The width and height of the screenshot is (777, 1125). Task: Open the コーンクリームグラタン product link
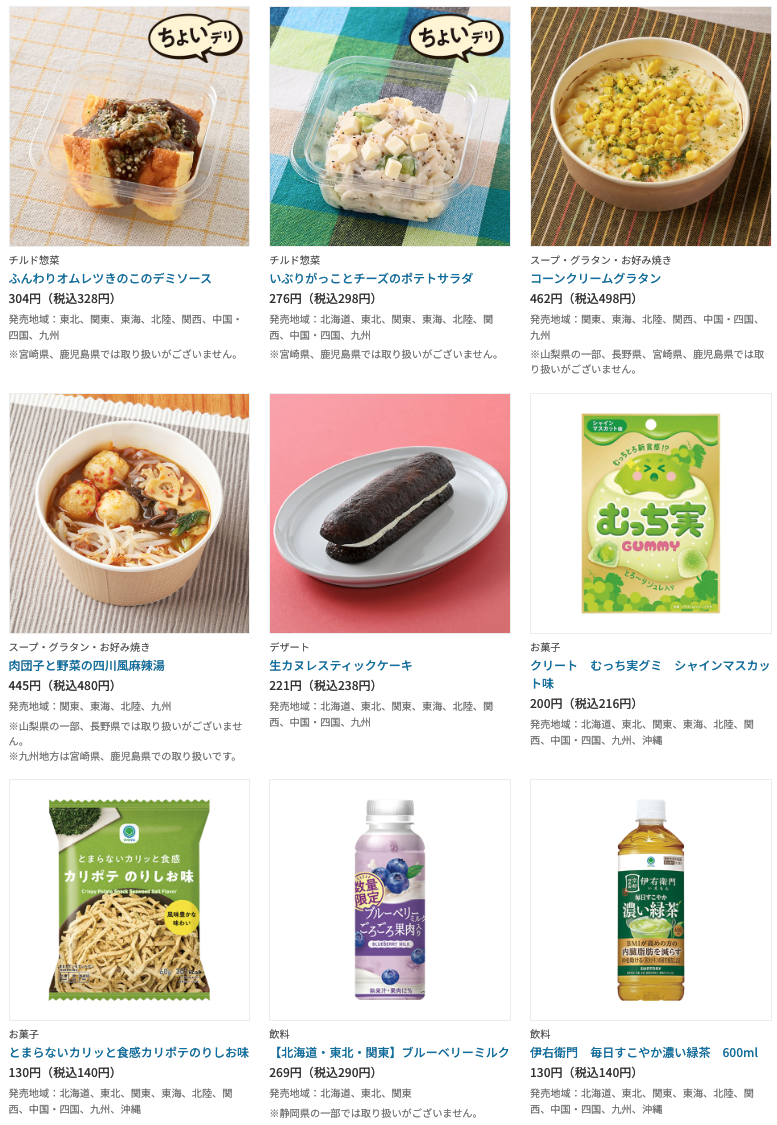pos(595,278)
